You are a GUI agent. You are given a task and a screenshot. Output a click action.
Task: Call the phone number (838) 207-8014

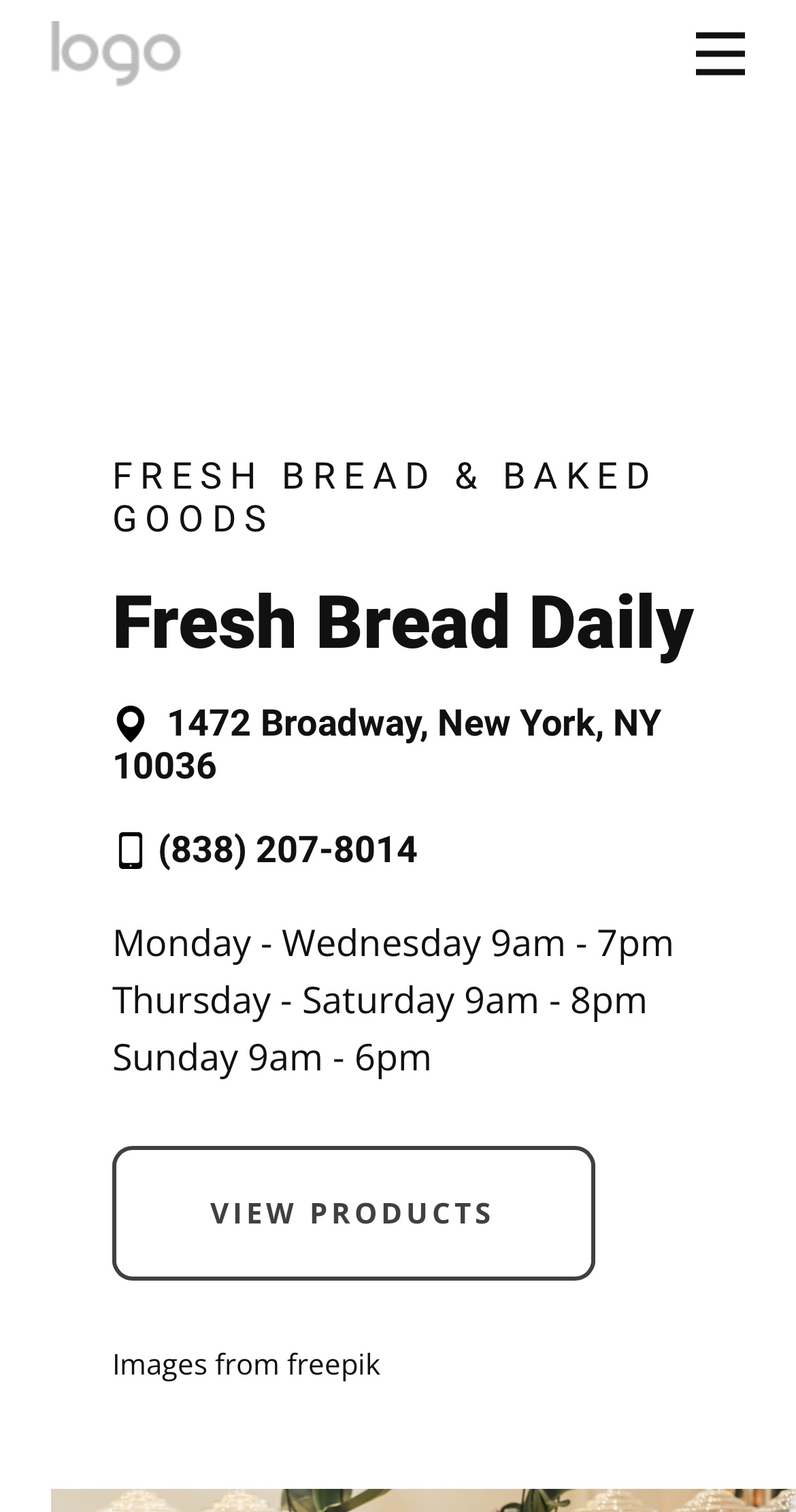287,849
